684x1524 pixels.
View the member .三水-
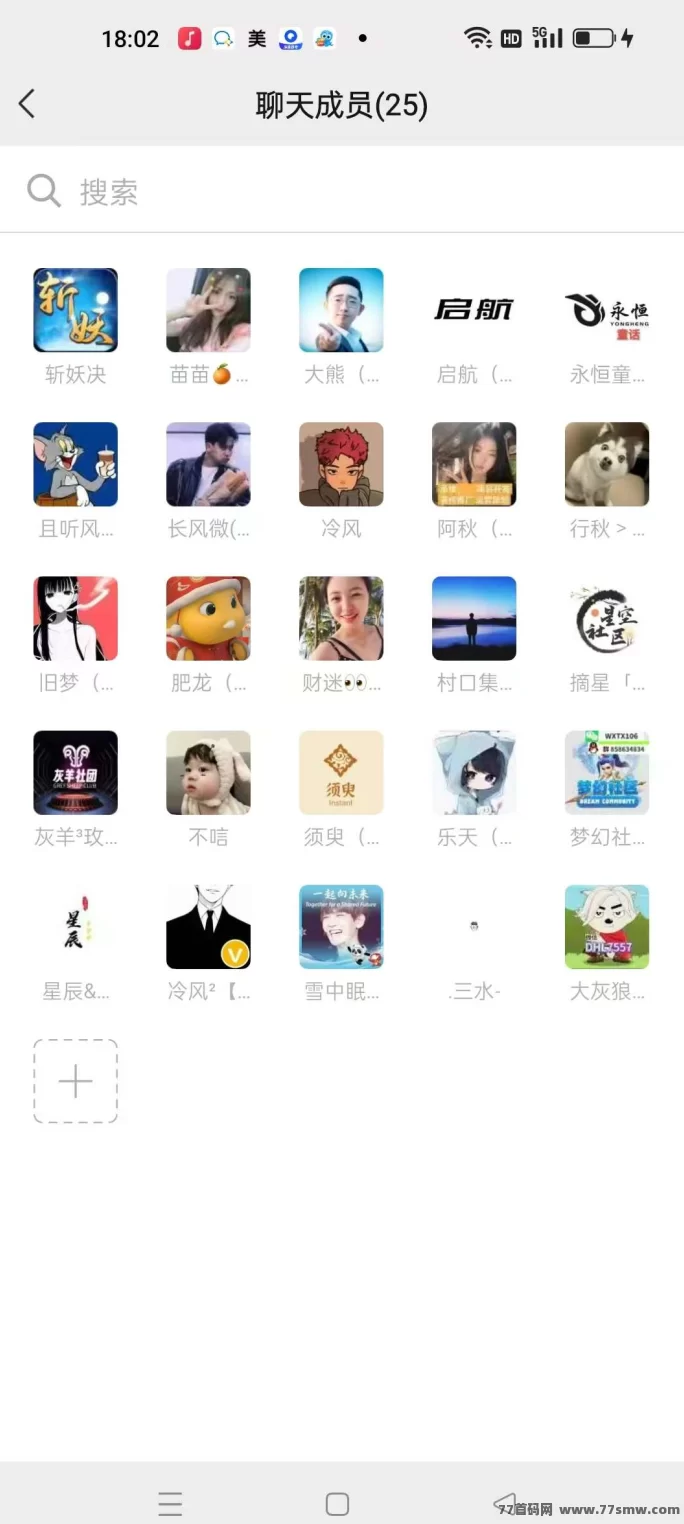click(x=474, y=927)
